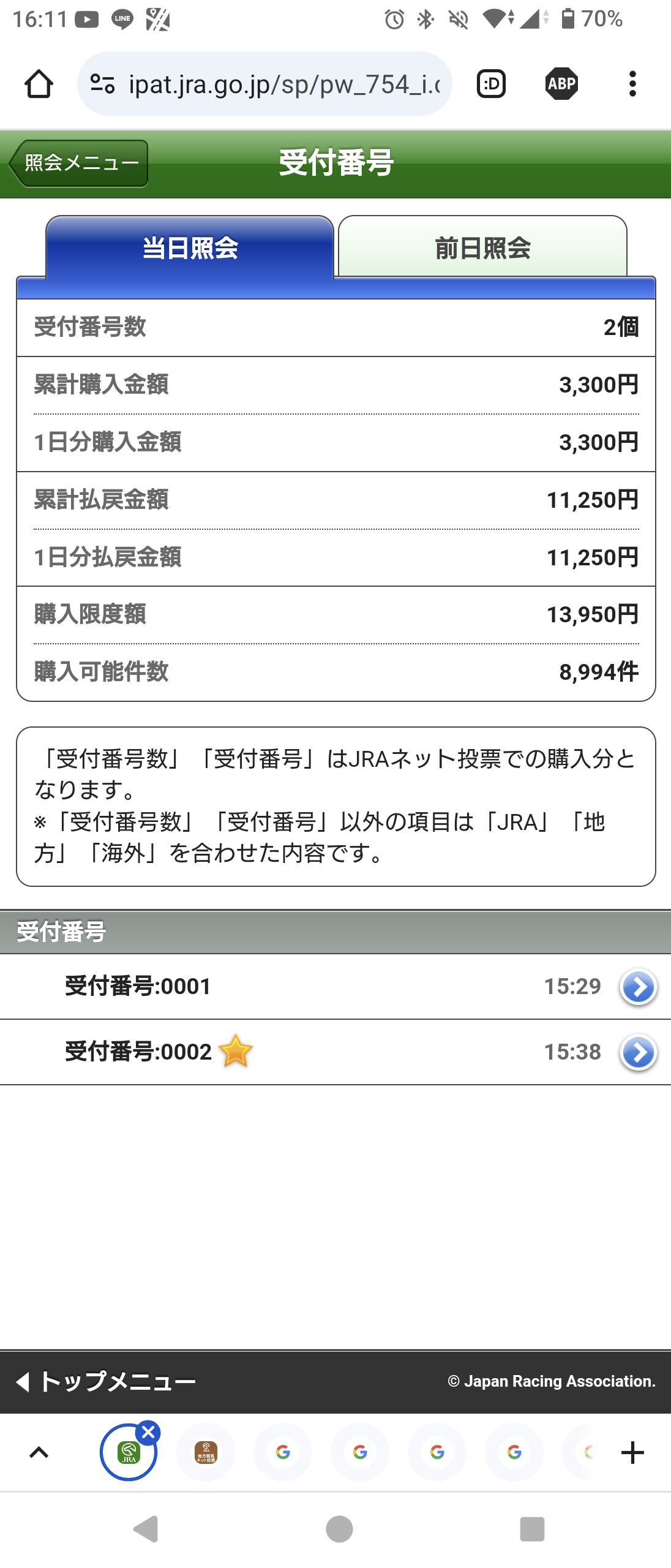Return to トップメニュー
Viewport: 671px width, 1568px height.
point(105,1382)
